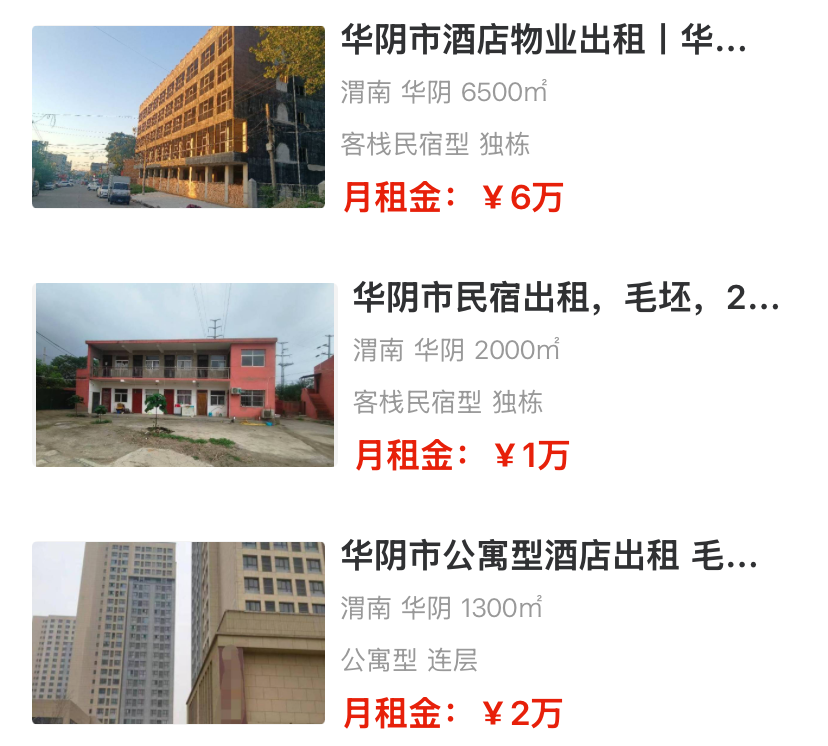828x746 pixels.
Task: Open the 华阴市民宿出租 毛坯 2000㎡ listing
Action: click(x=564, y=299)
